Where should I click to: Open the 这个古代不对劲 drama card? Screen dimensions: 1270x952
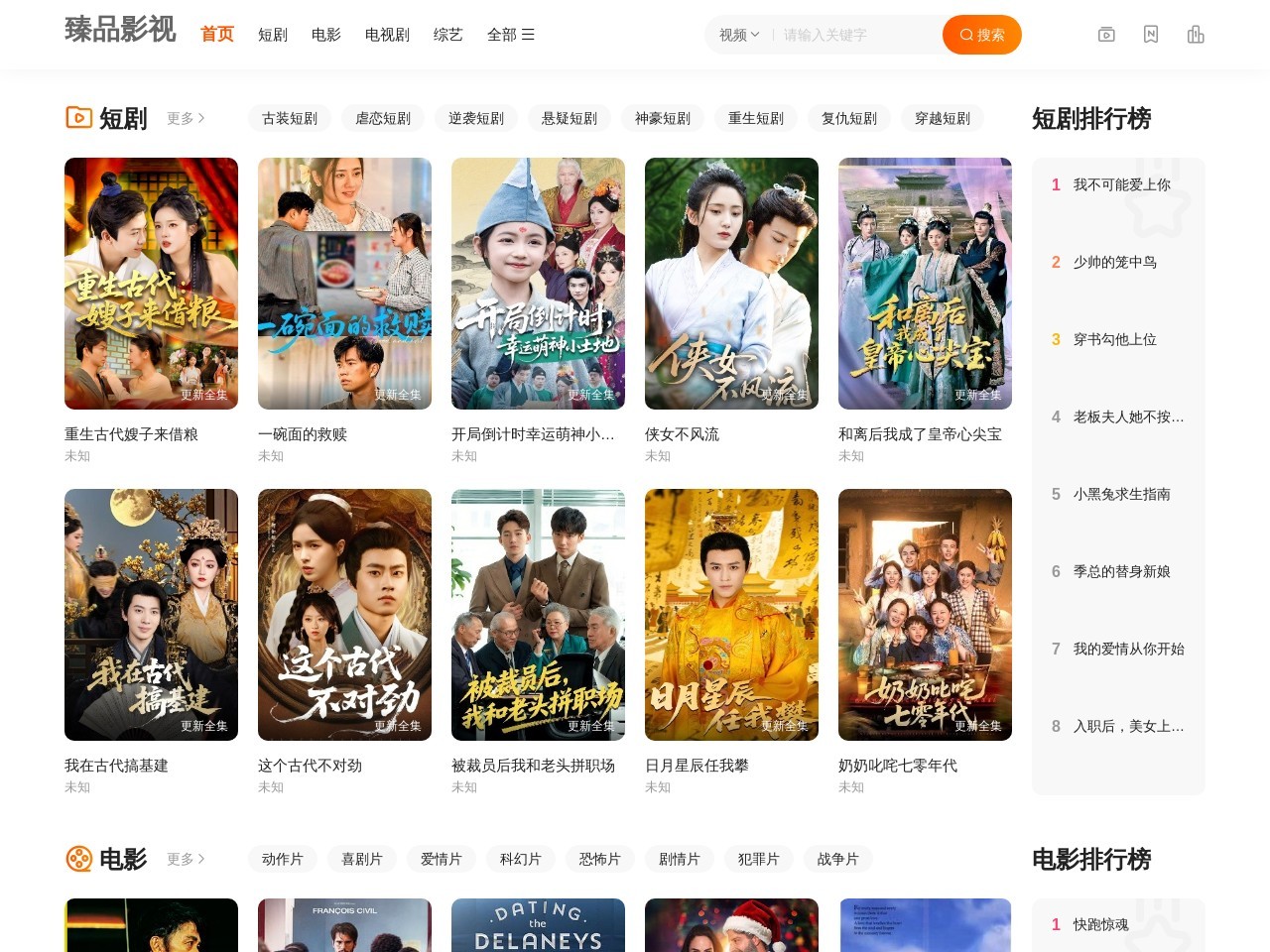[x=344, y=615]
